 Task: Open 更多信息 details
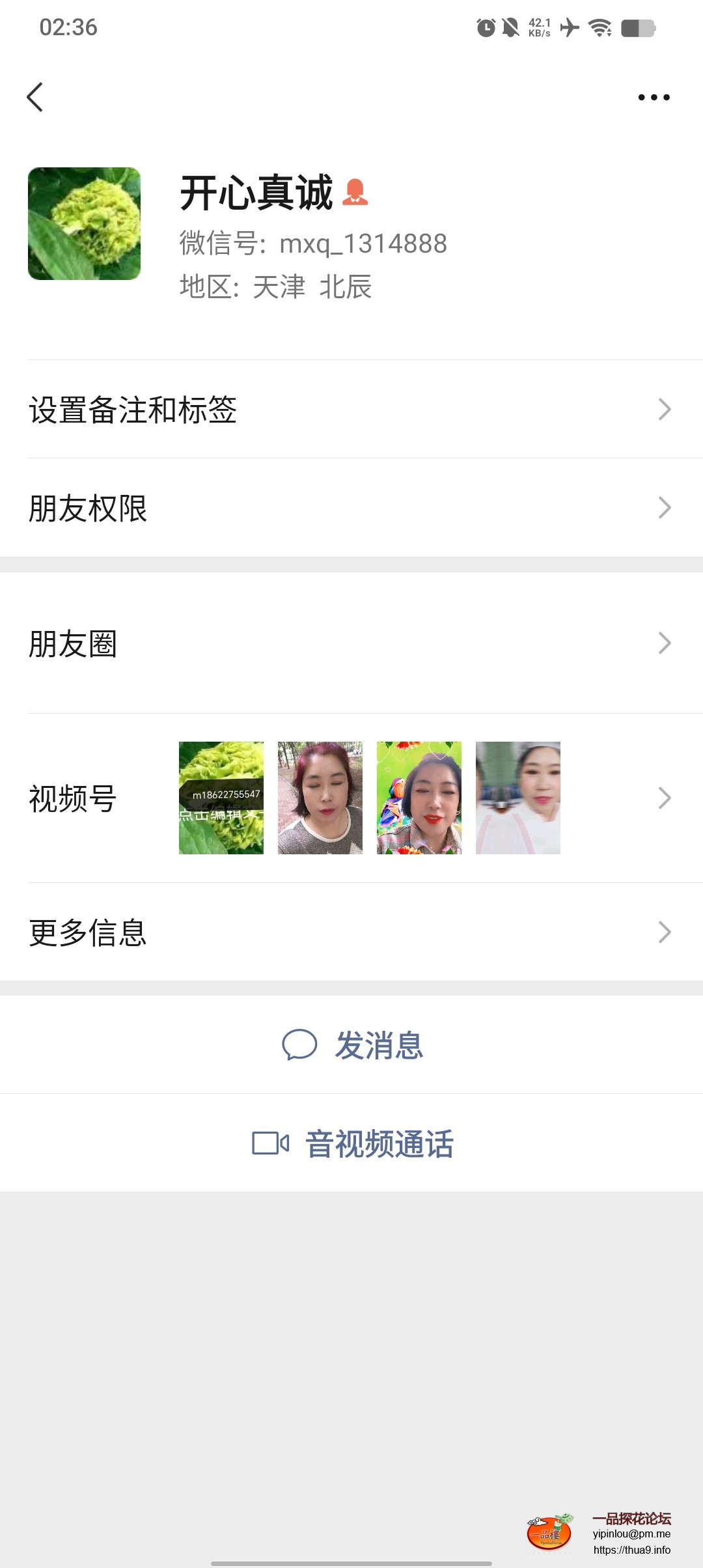point(351,932)
